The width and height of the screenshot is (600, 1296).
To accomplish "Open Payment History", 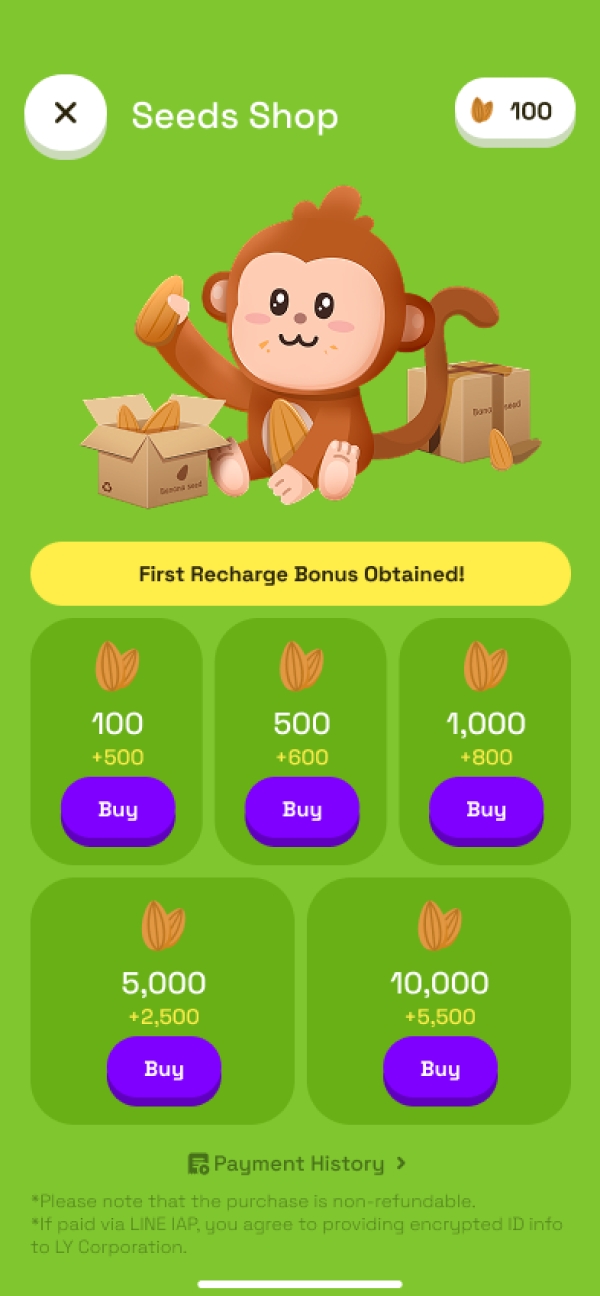I will [298, 1163].
